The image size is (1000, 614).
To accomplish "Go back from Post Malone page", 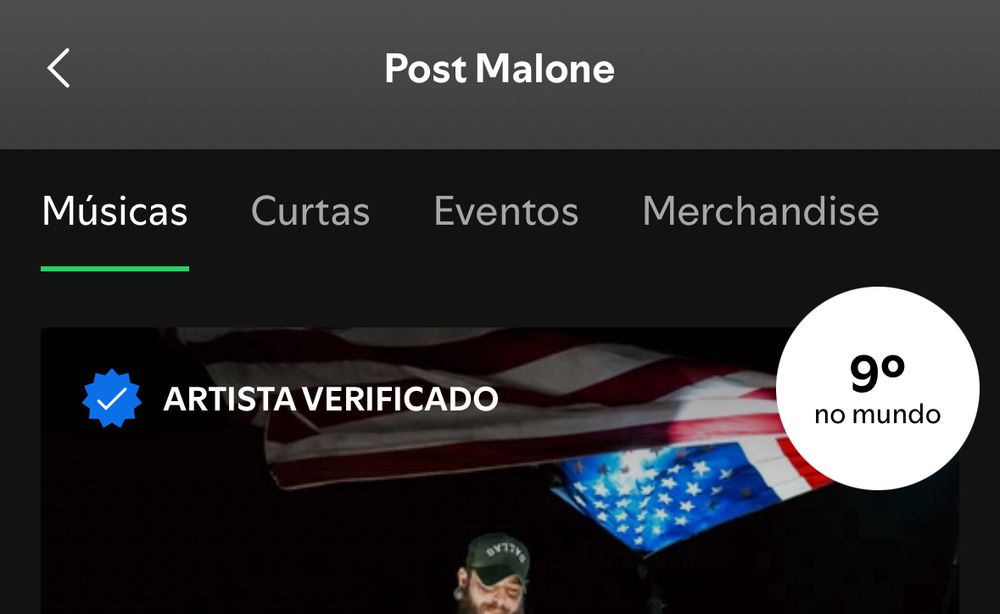I will [x=59, y=69].
